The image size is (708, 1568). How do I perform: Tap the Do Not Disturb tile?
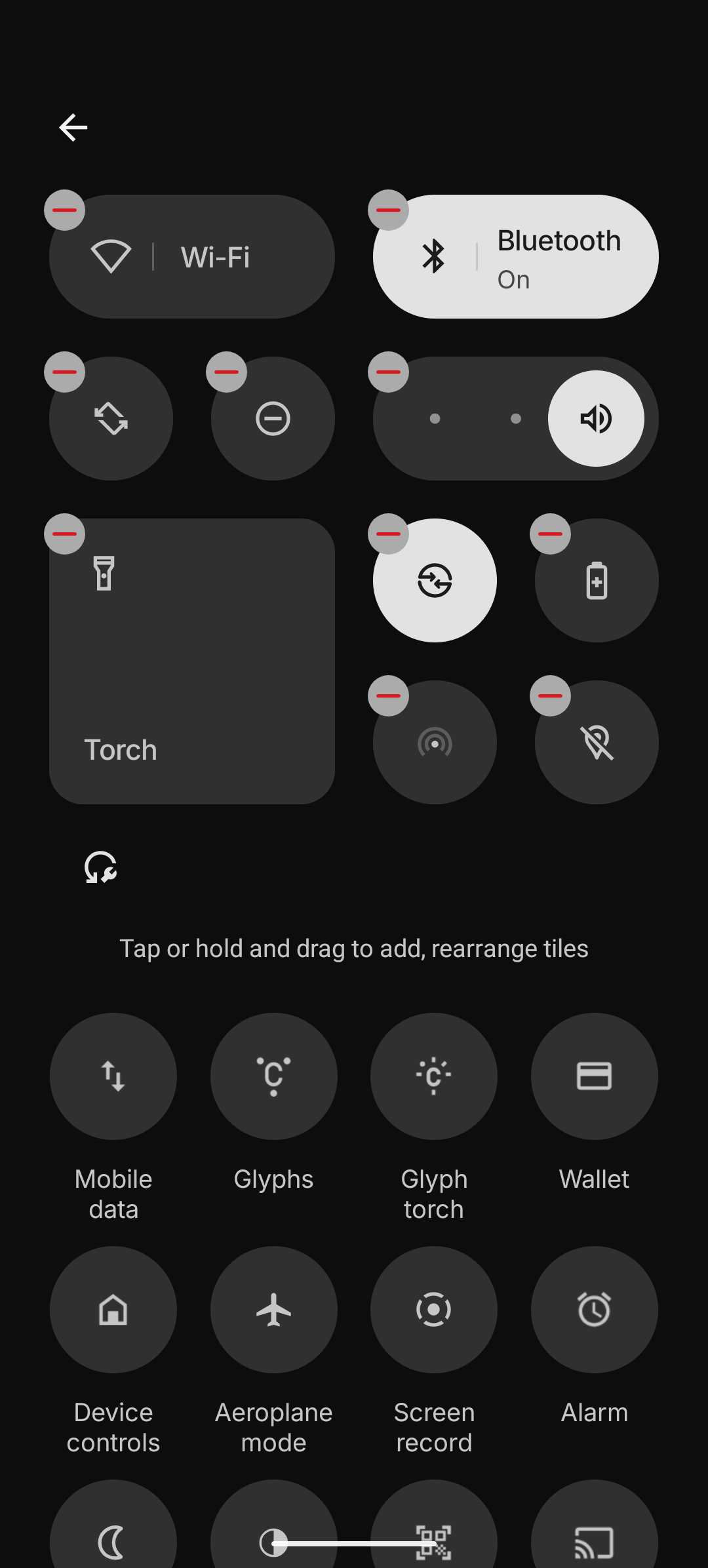point(273,418)
